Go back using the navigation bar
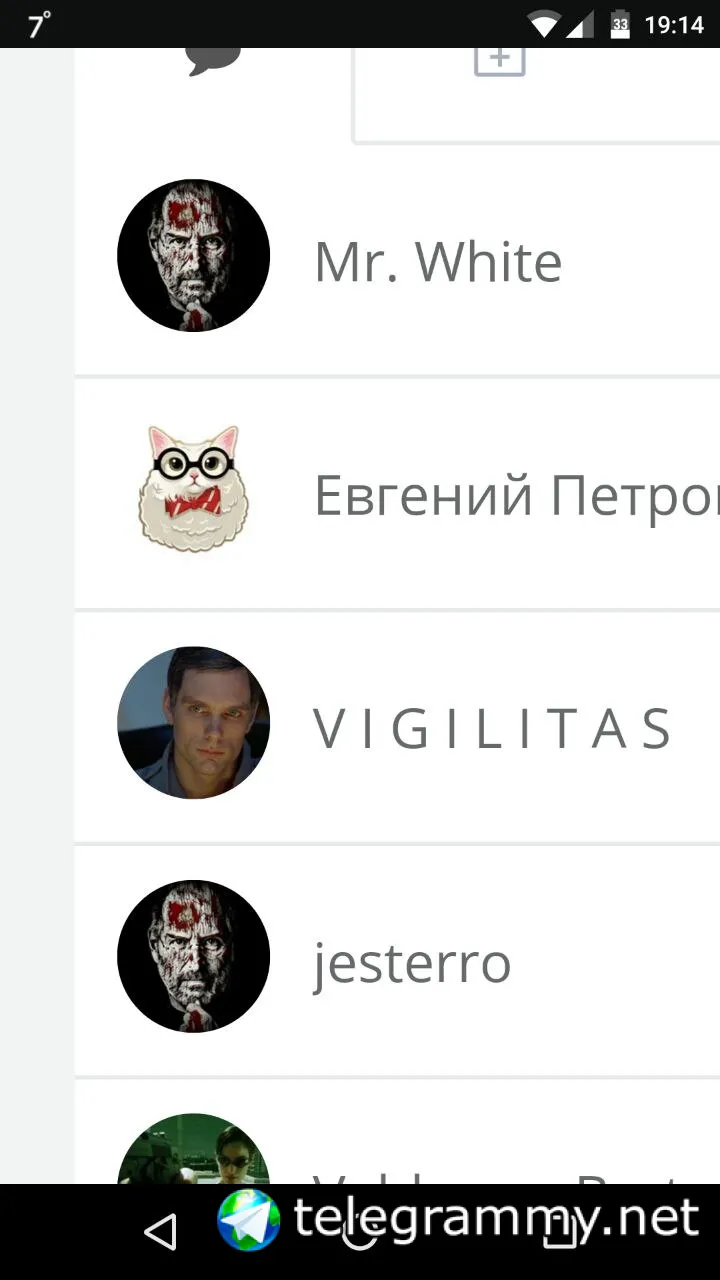This screenshot has height=1280, width=720. [x=160, y=1232]
